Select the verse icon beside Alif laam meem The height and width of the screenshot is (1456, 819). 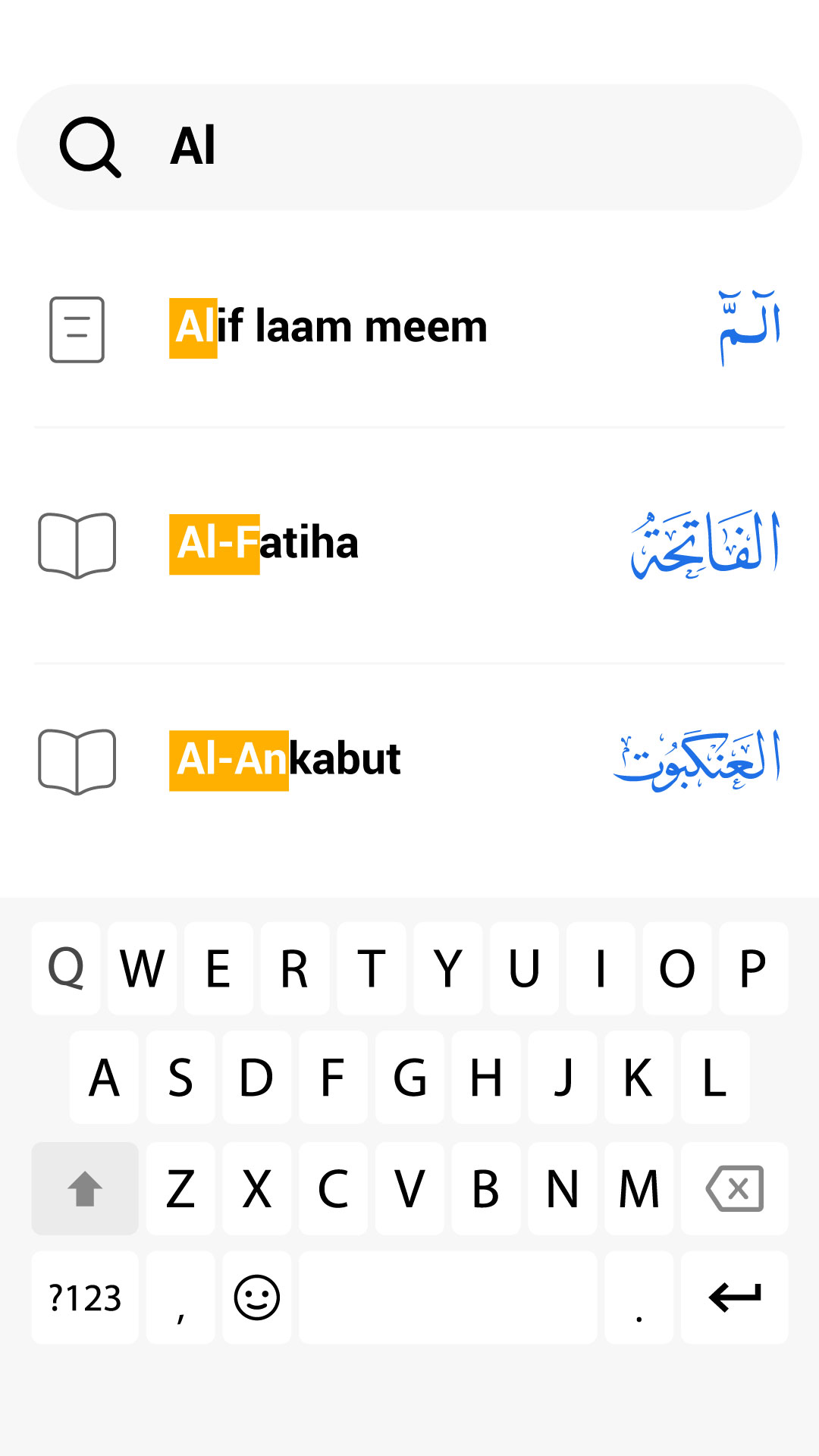tap(76, 328)
